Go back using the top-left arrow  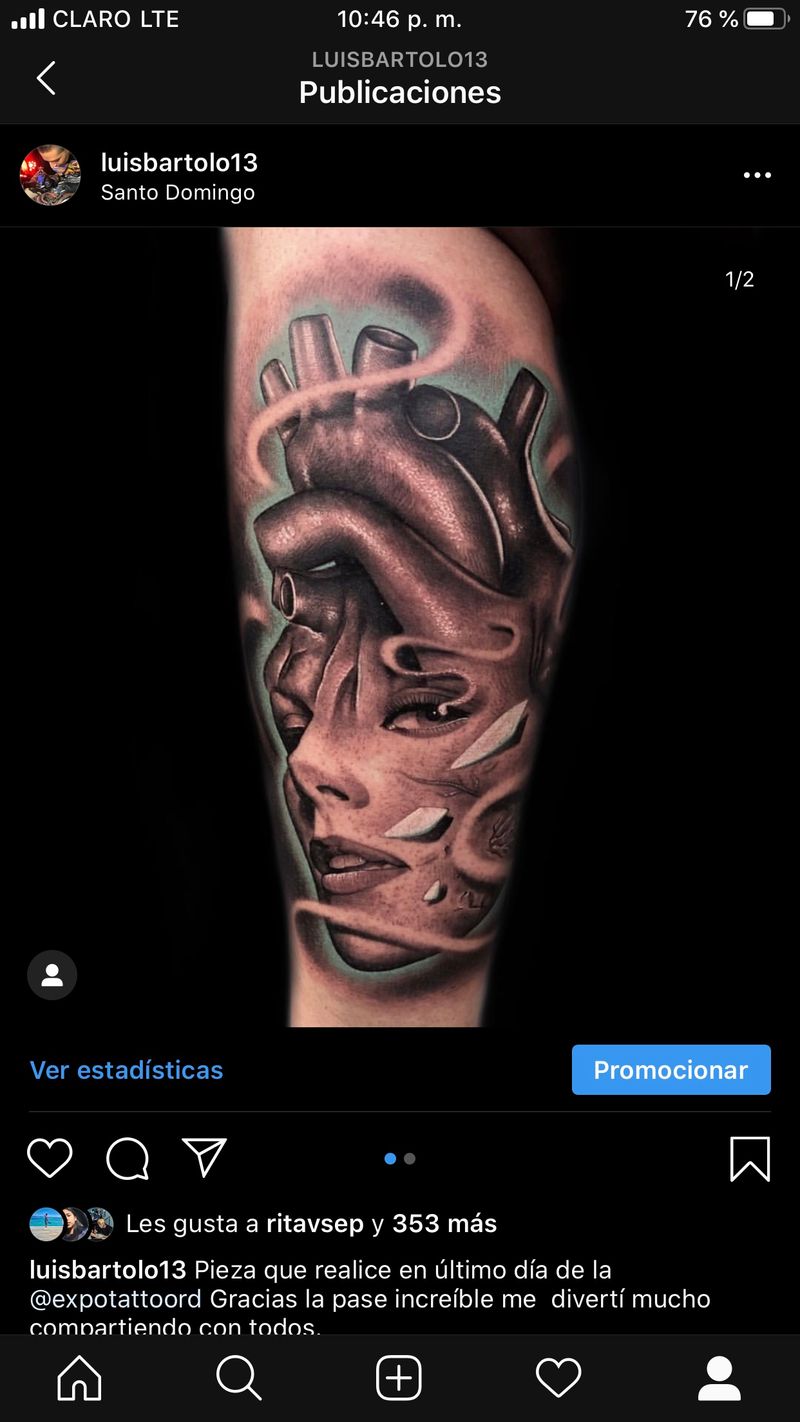tap(46, 78)
